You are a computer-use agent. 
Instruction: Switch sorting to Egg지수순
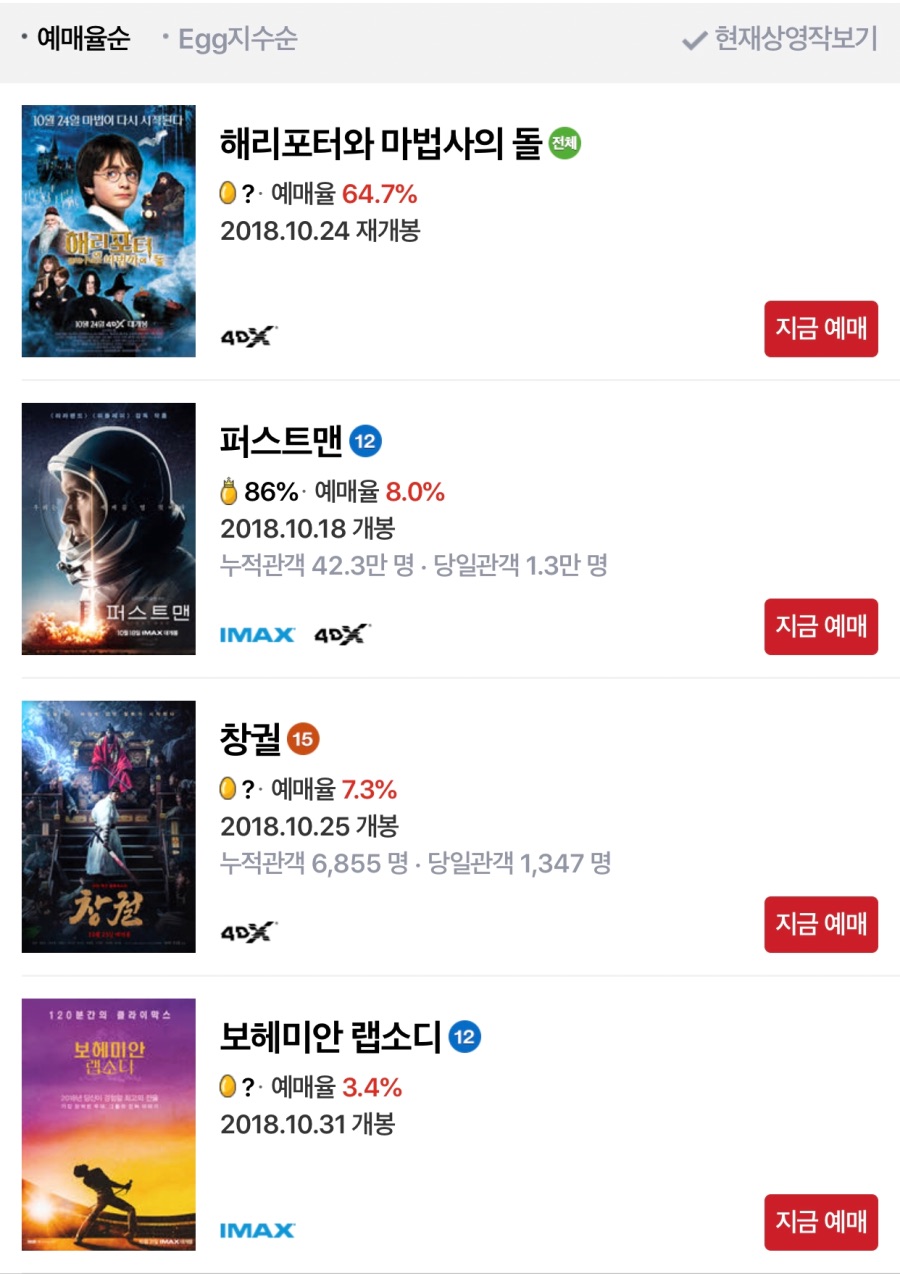(237, 39)
